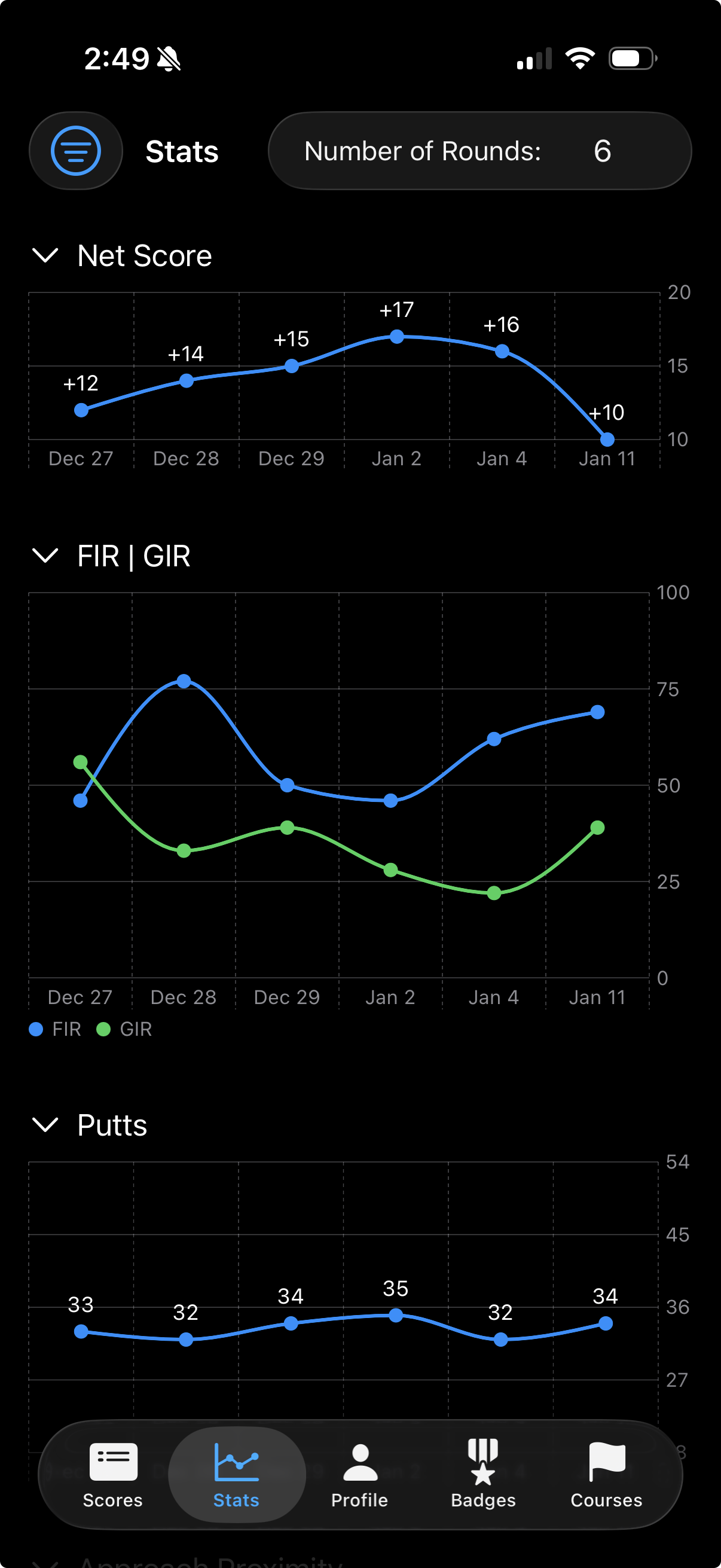
Task: Collapse the Net Score section
Action: [46, 256]
